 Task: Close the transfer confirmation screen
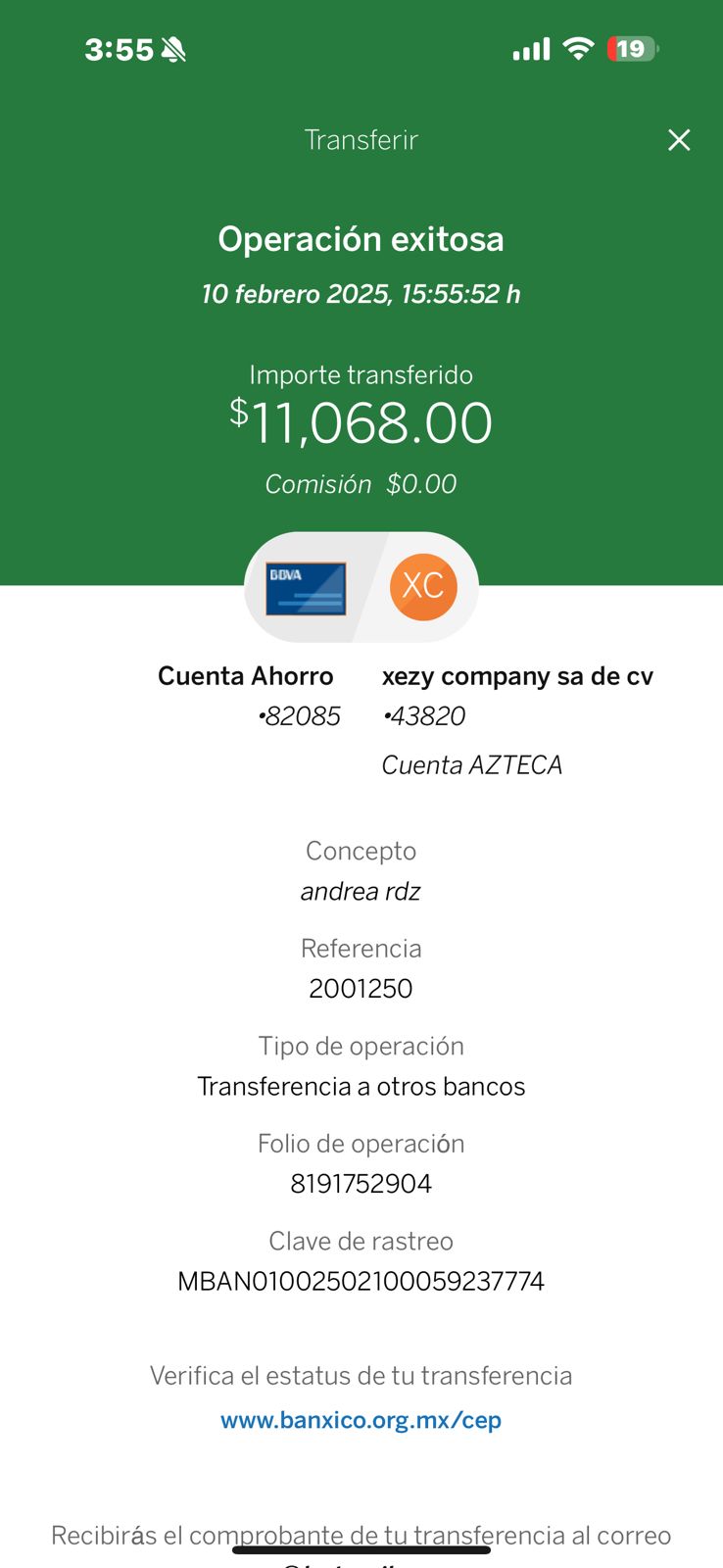(679, 140)
